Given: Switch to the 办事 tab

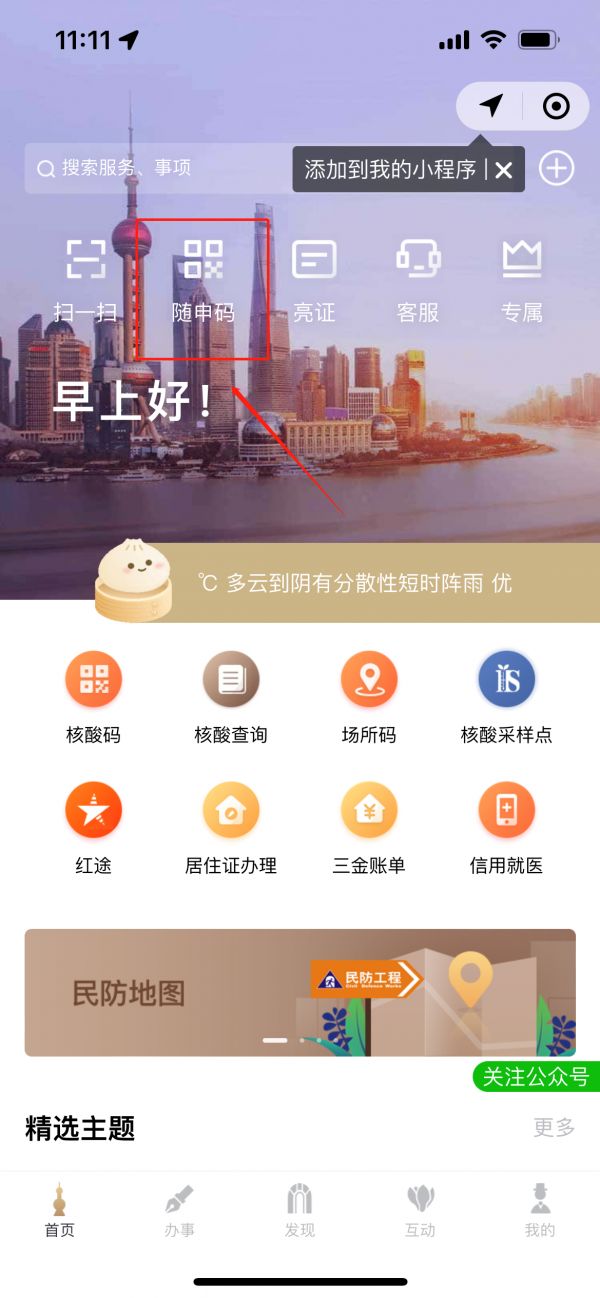Looking at the screenshot, I should 179,1210.
